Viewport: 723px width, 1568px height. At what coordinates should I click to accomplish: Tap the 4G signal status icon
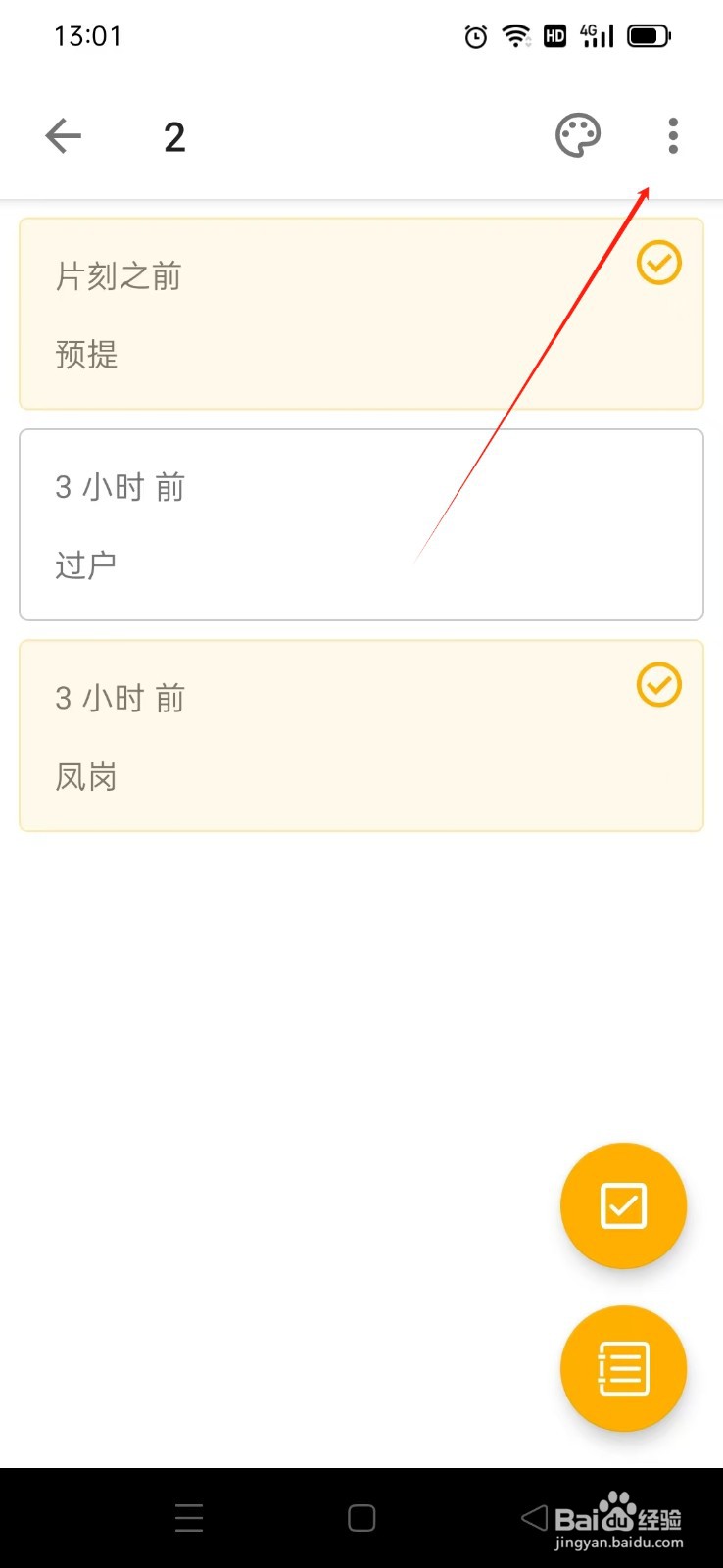(x=596, y=36)
